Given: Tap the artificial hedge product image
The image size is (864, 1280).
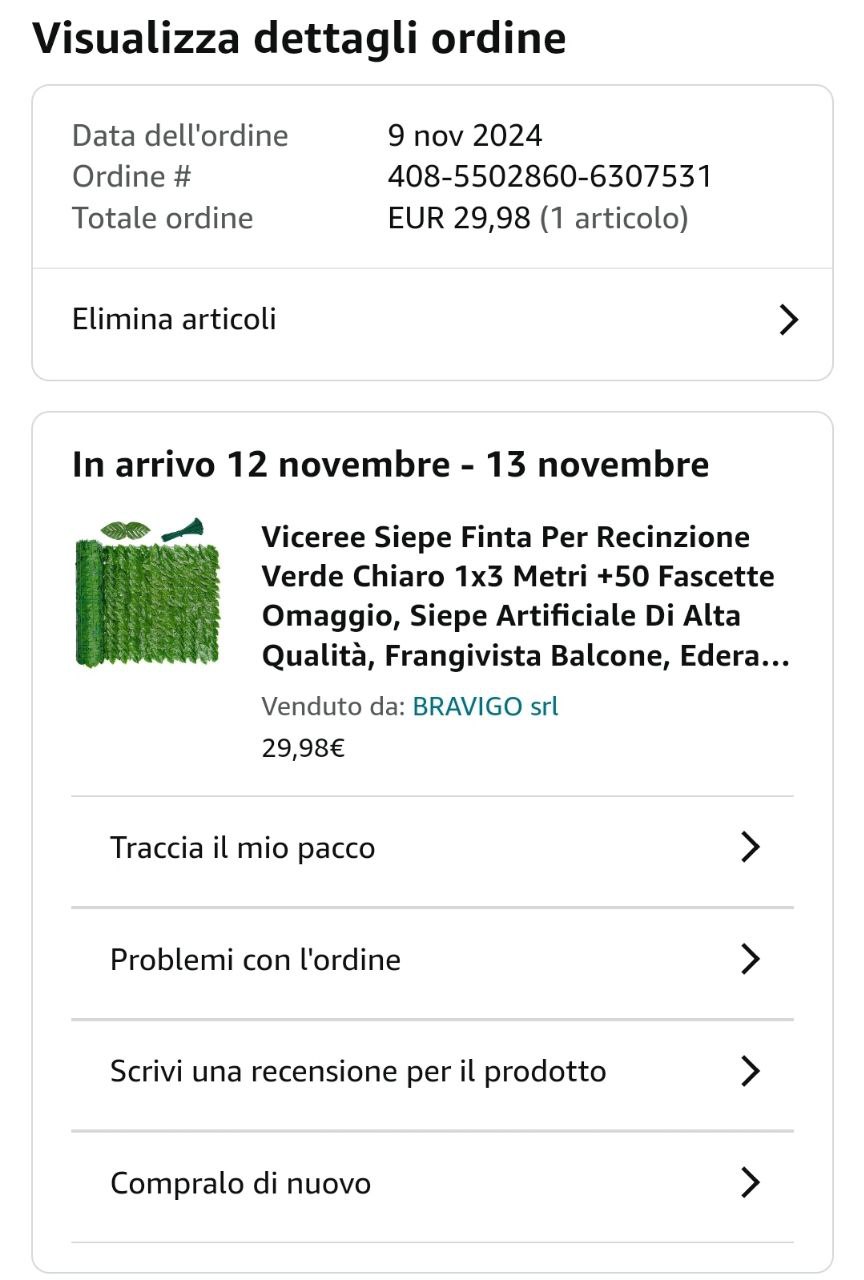Looking at the screenshot, I should coord(149,594).
